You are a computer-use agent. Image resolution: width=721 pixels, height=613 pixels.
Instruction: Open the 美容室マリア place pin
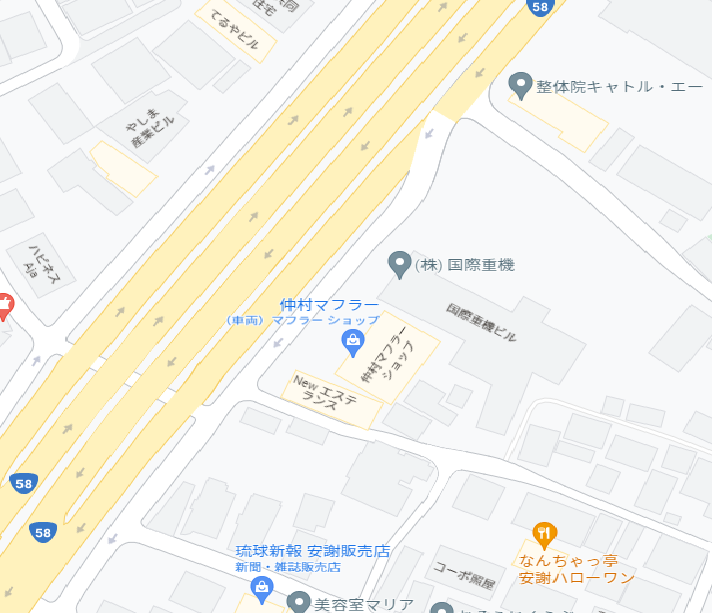(298, 603)
